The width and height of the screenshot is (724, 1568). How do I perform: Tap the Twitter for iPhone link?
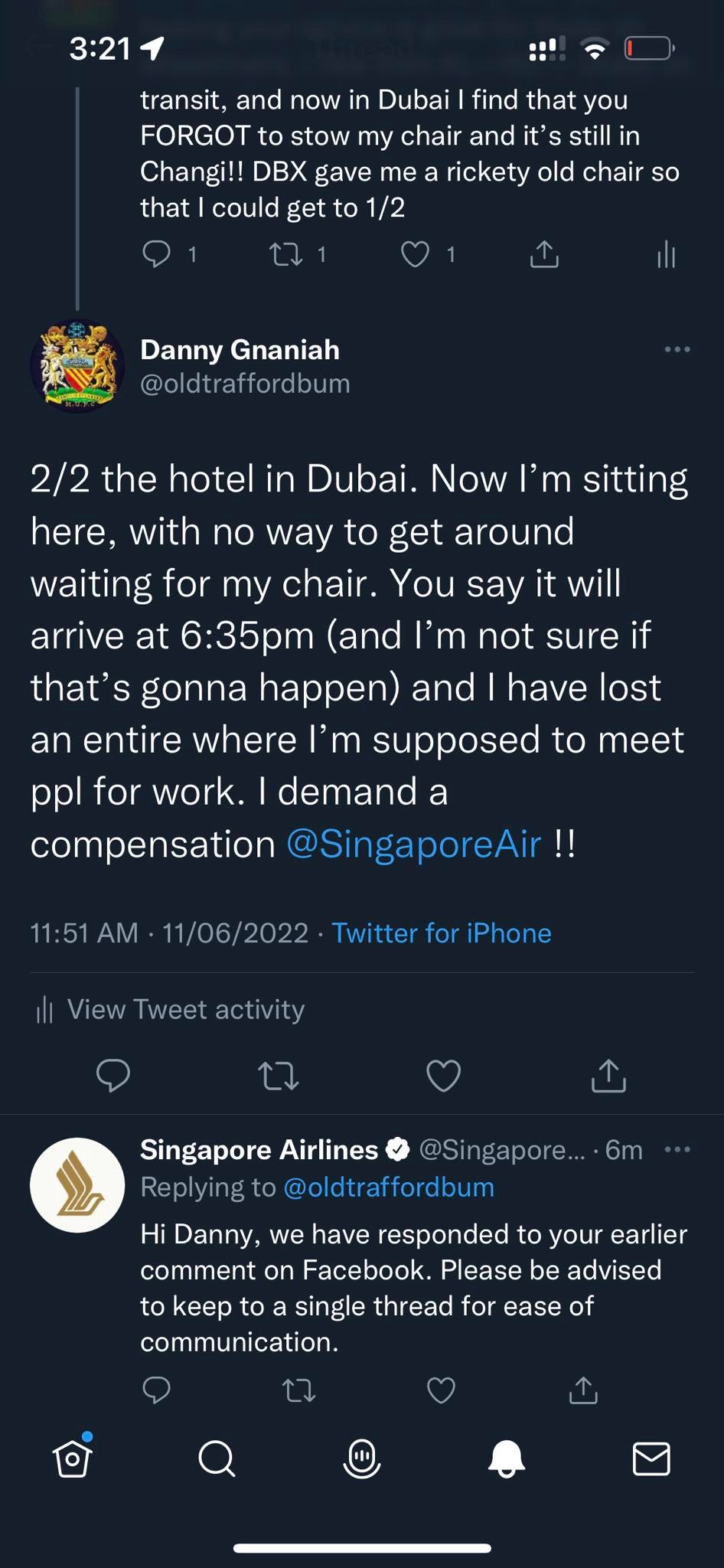point(442,933)
